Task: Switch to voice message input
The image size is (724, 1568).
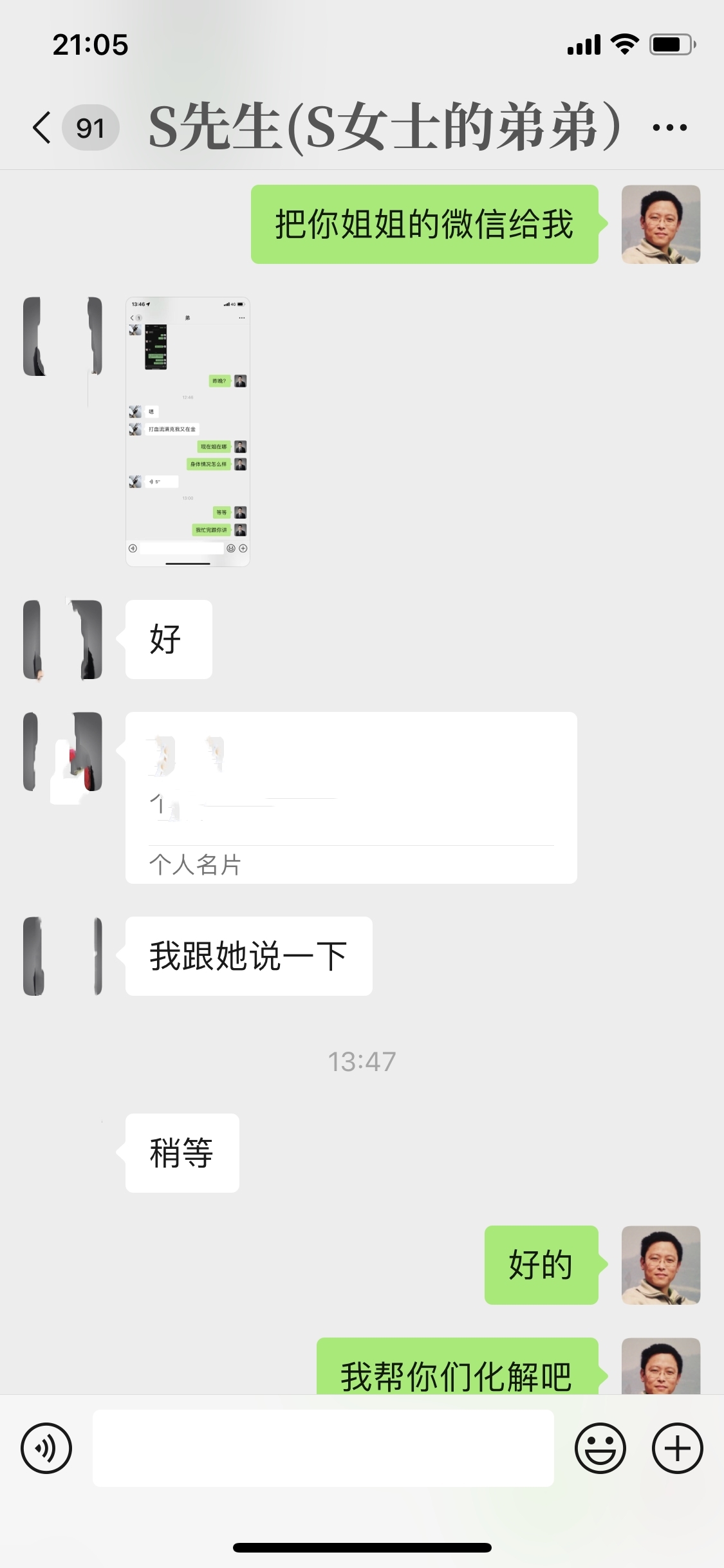Action: tap(46, 1448)
